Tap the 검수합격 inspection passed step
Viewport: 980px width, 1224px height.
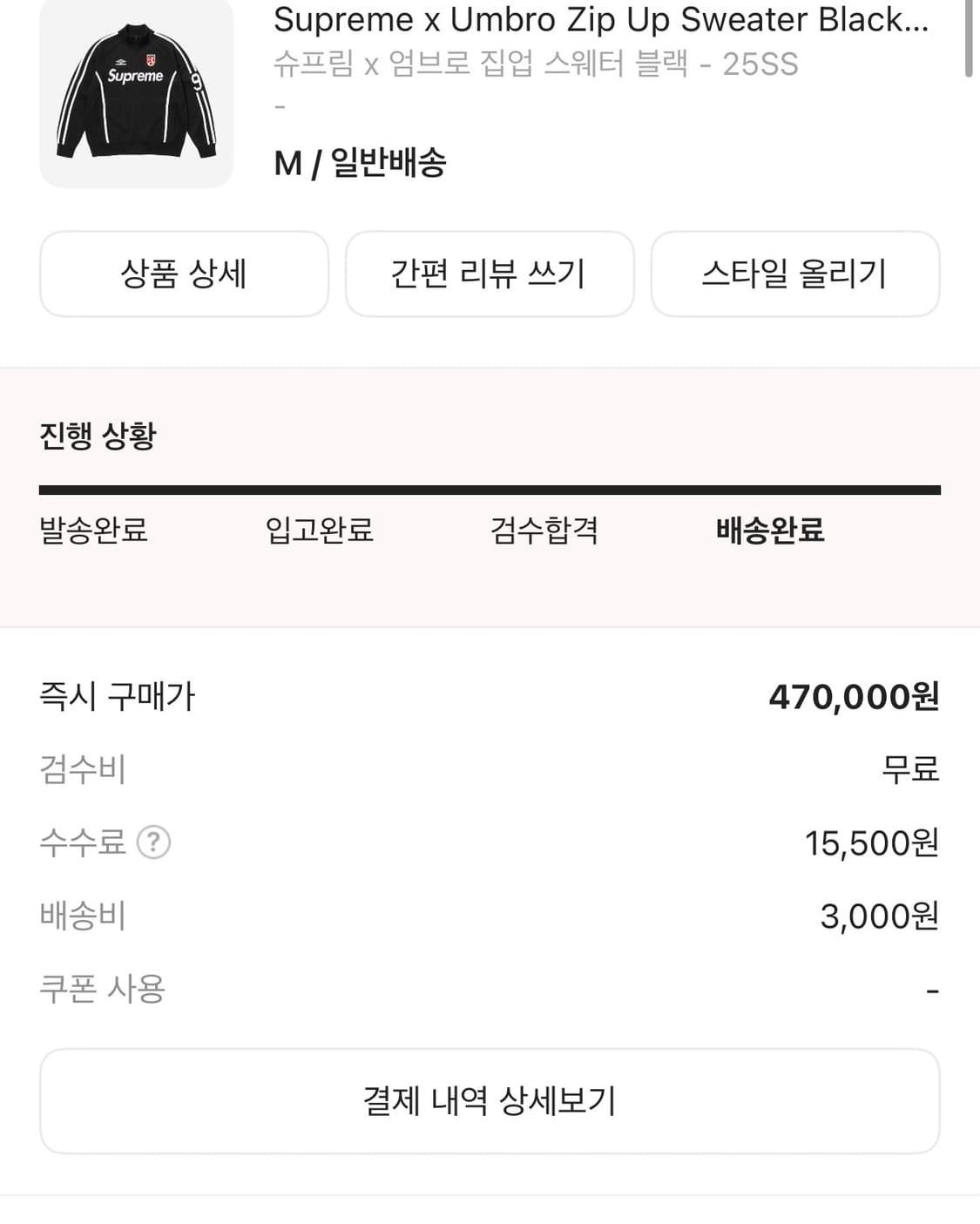click(546, 534)
